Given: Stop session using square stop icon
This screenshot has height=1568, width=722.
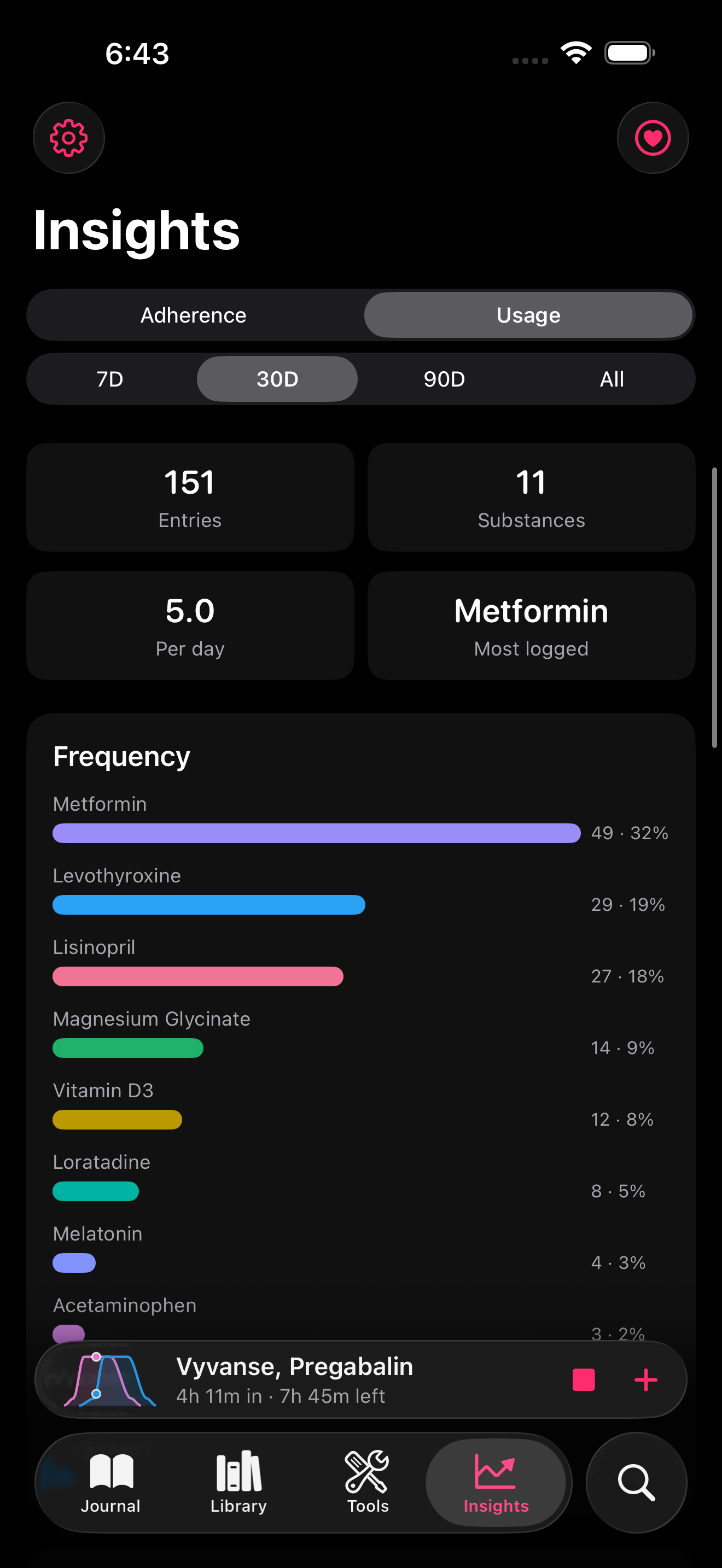Looking at the screenshot, I should (x=583, y=1380).
